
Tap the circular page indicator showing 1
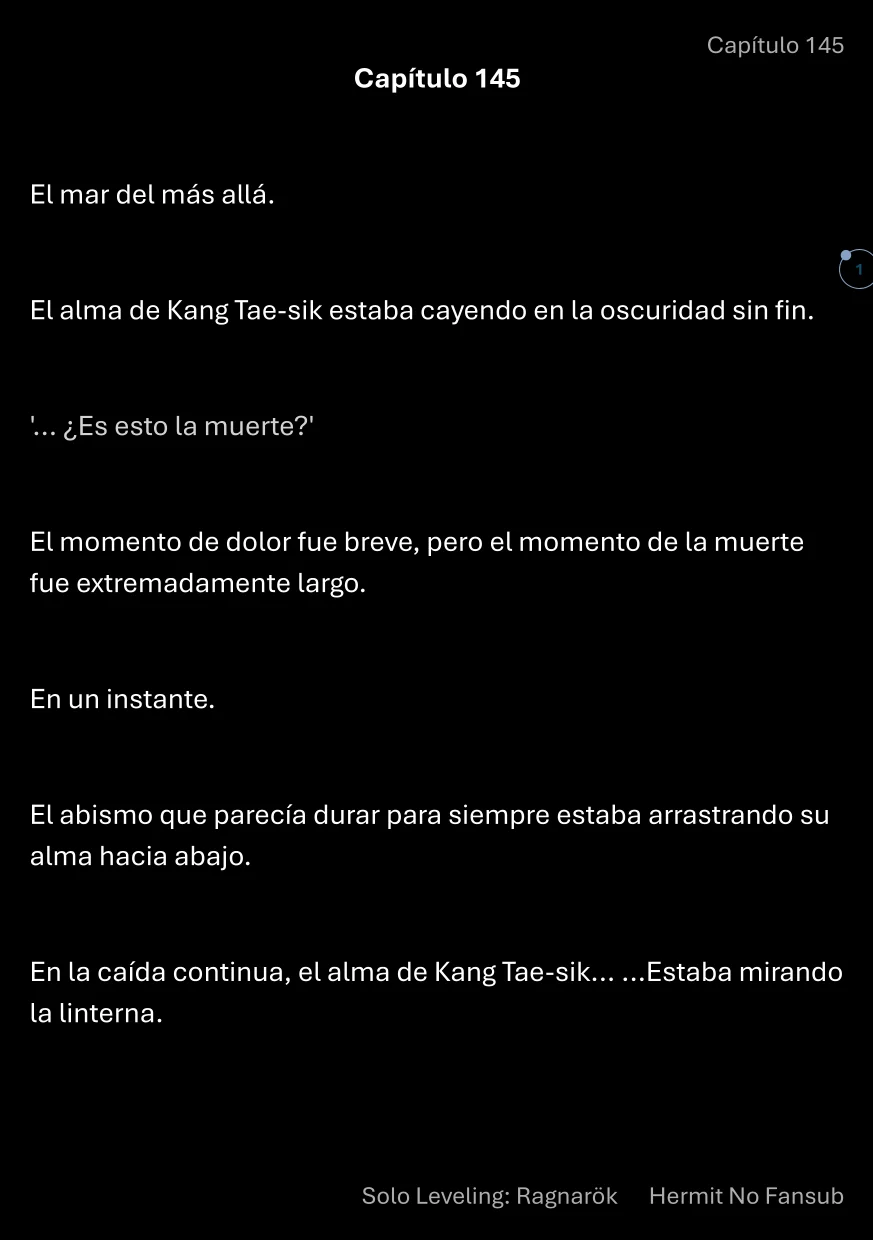tap(857, 269)
